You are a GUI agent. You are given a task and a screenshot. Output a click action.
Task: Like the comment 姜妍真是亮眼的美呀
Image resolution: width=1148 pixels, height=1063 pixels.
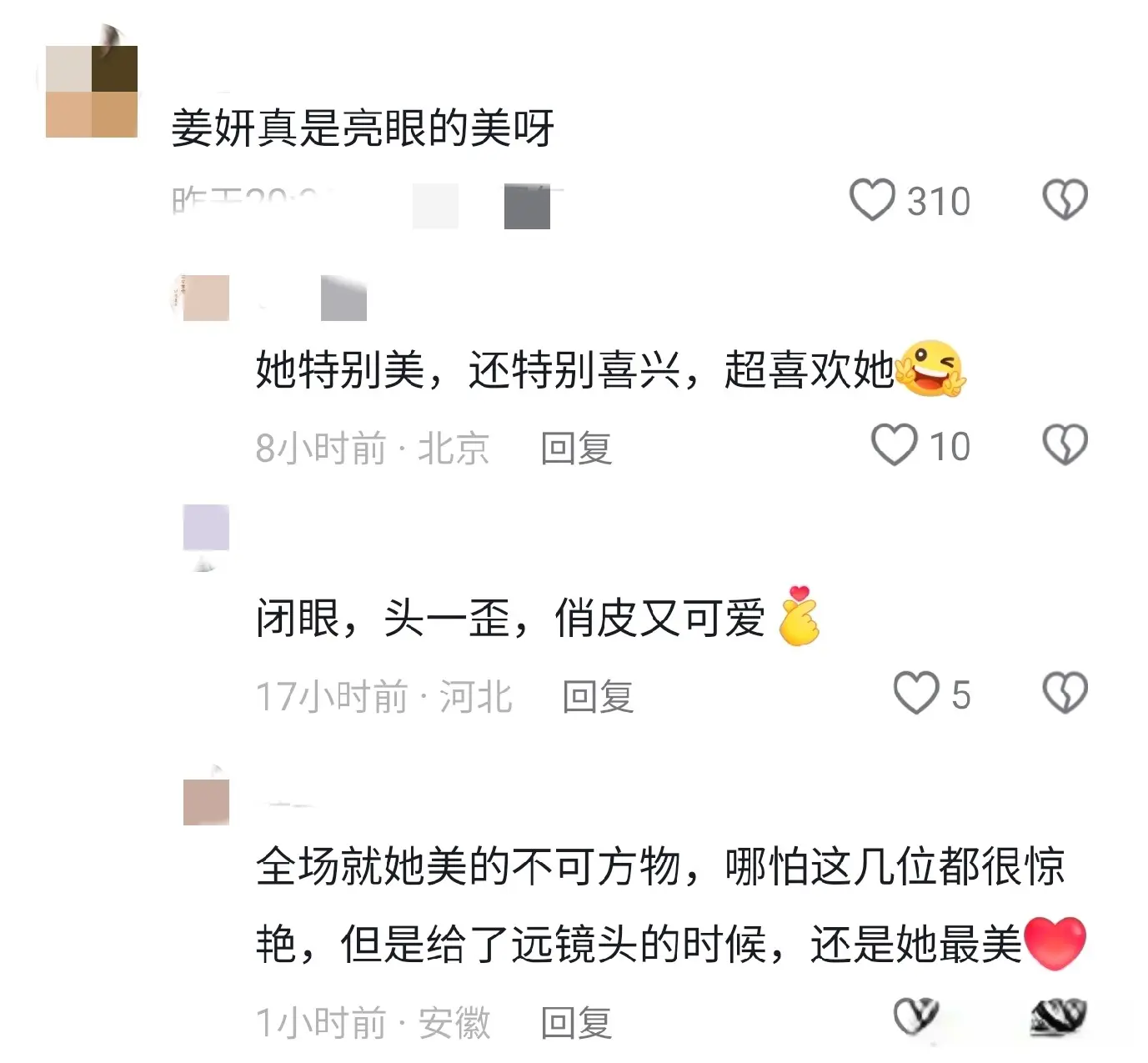[x=872, y=200]
